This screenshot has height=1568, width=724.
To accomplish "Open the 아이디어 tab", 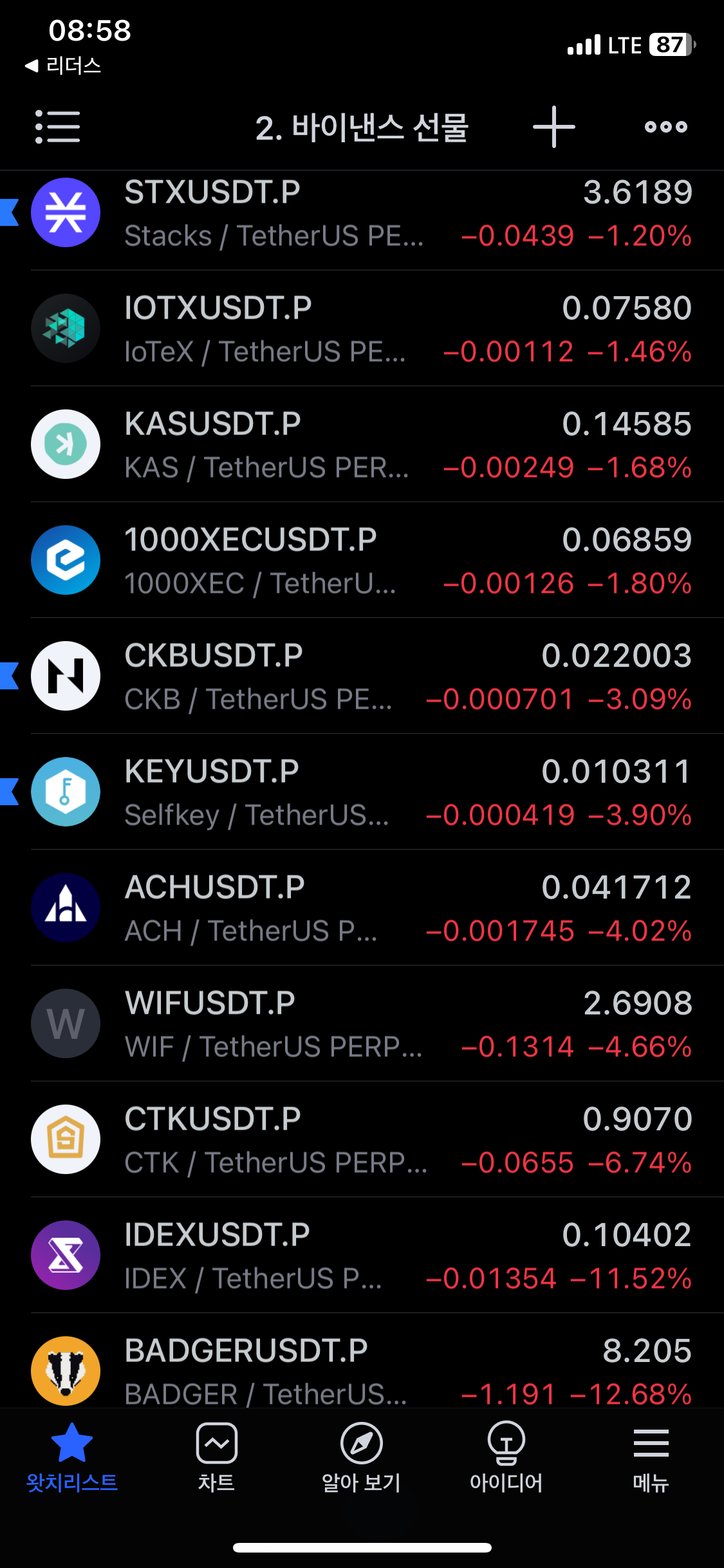I will click(506, 1457).
